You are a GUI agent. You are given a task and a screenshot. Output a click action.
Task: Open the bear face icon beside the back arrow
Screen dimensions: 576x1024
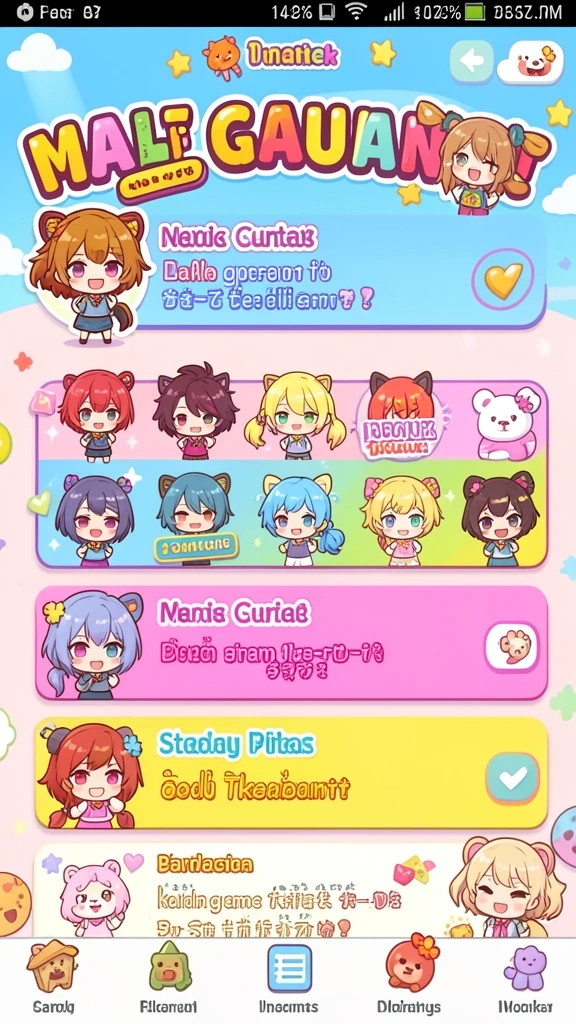coord(532,63)
